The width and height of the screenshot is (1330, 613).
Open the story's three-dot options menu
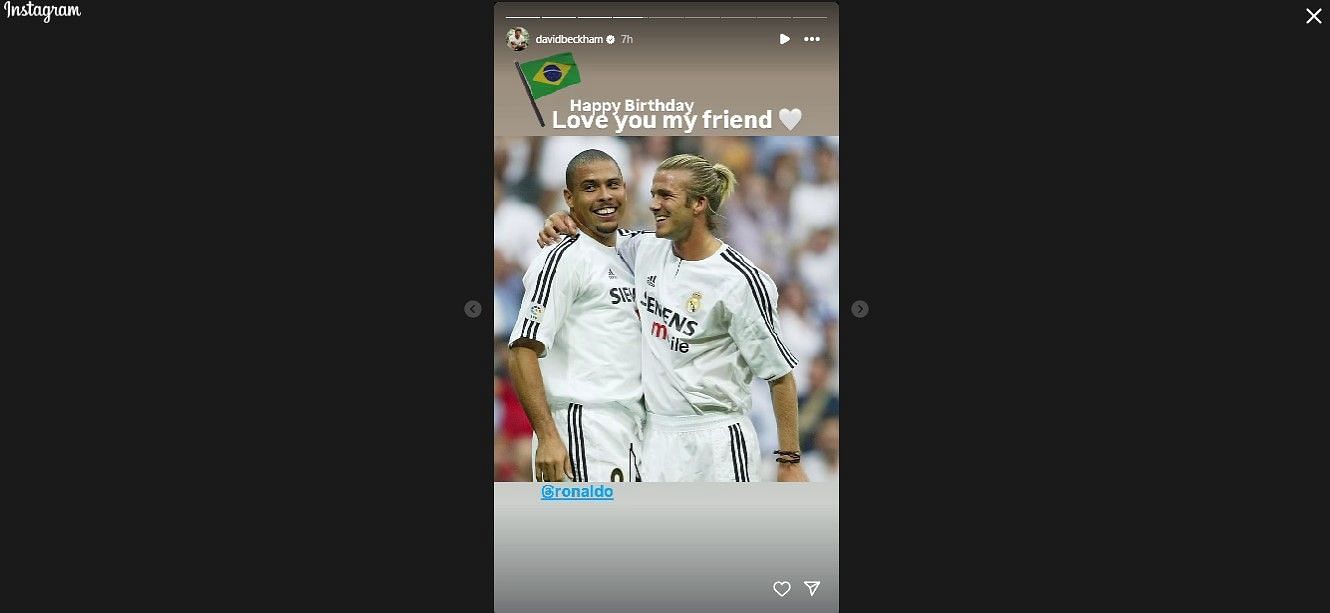point(812,39)
